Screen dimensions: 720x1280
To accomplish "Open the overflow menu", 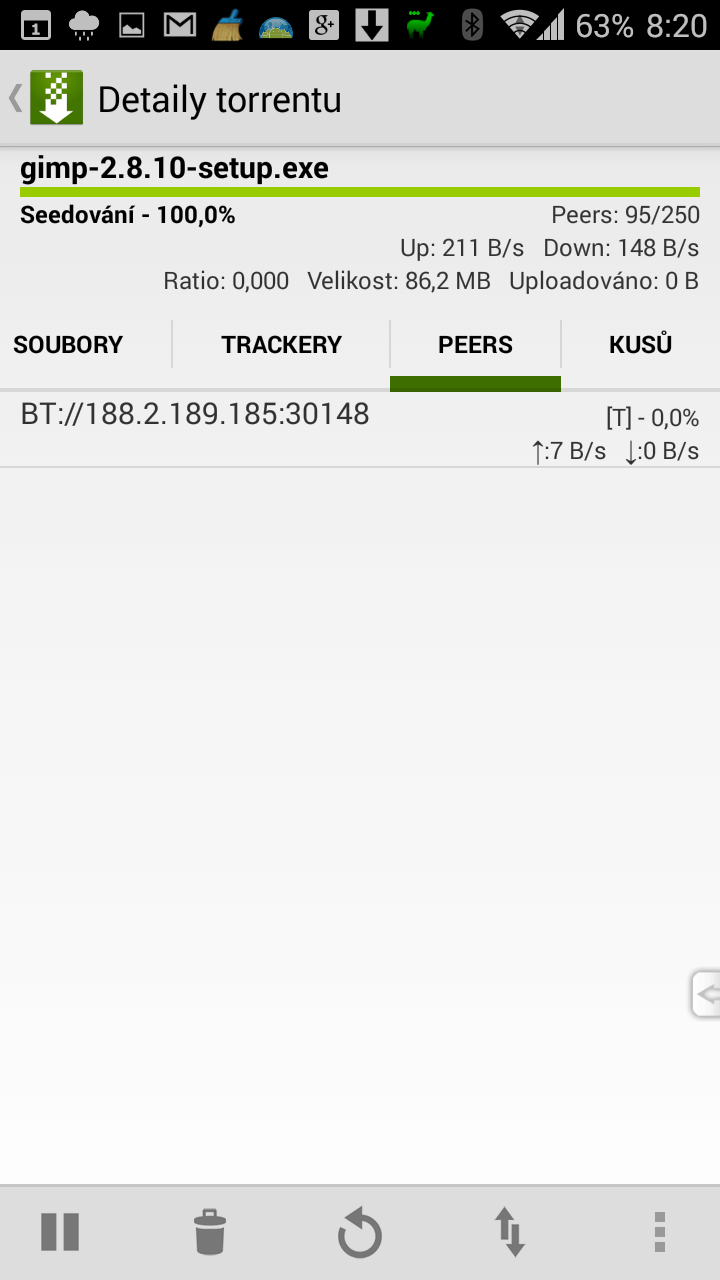I will coord(660,1232).
